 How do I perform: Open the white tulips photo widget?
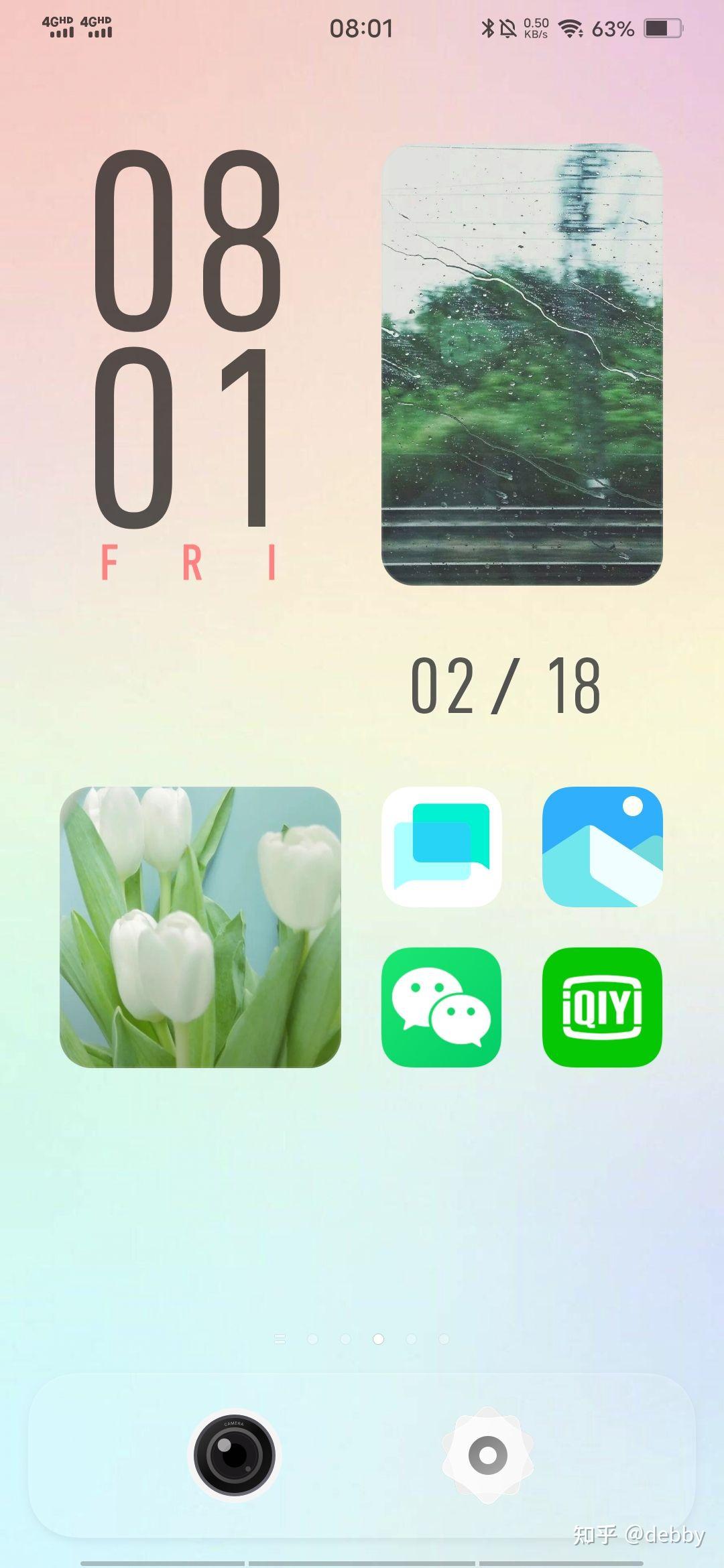[x=200, y=927]
